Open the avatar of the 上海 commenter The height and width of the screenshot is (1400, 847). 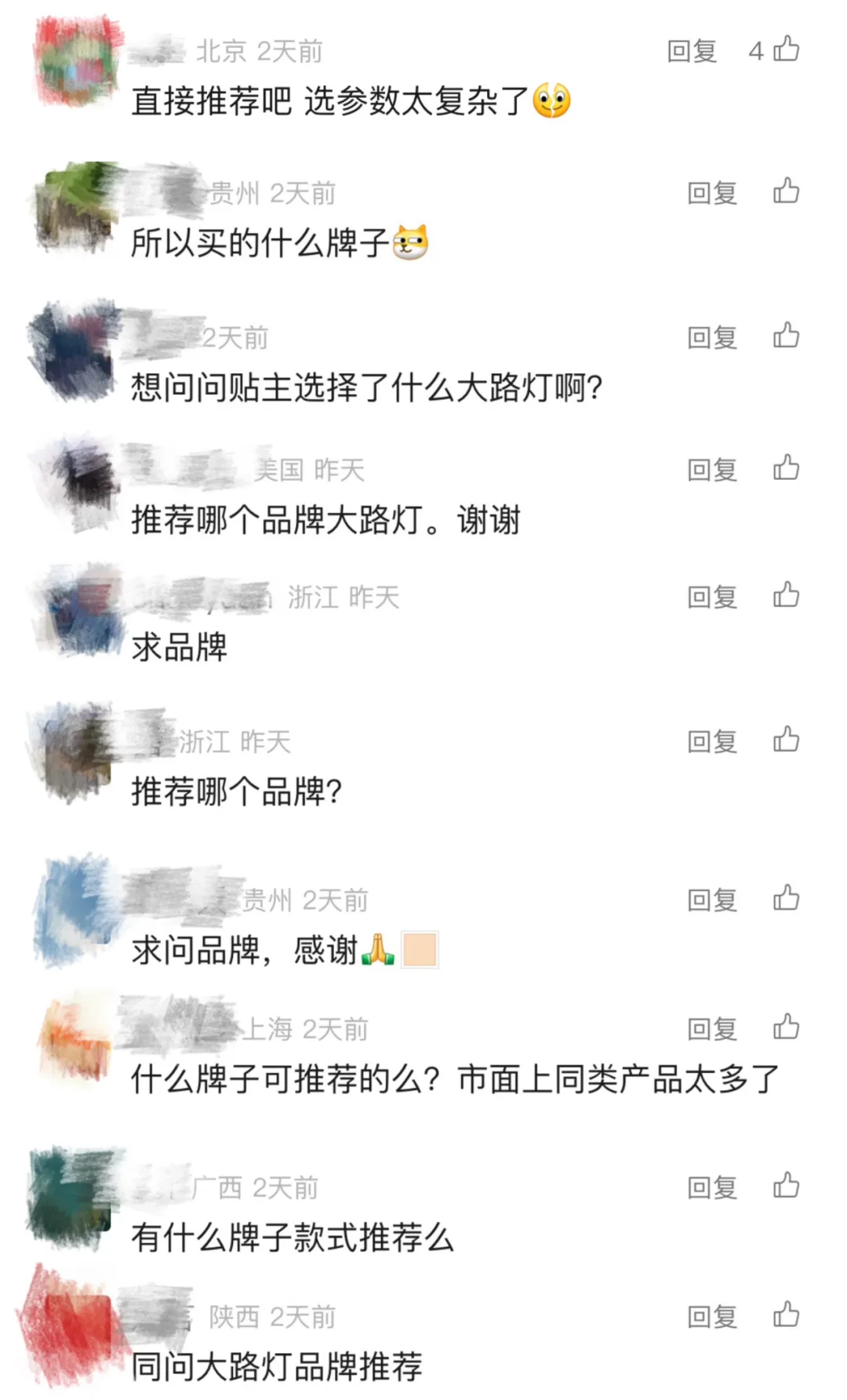click(75, 1039)
